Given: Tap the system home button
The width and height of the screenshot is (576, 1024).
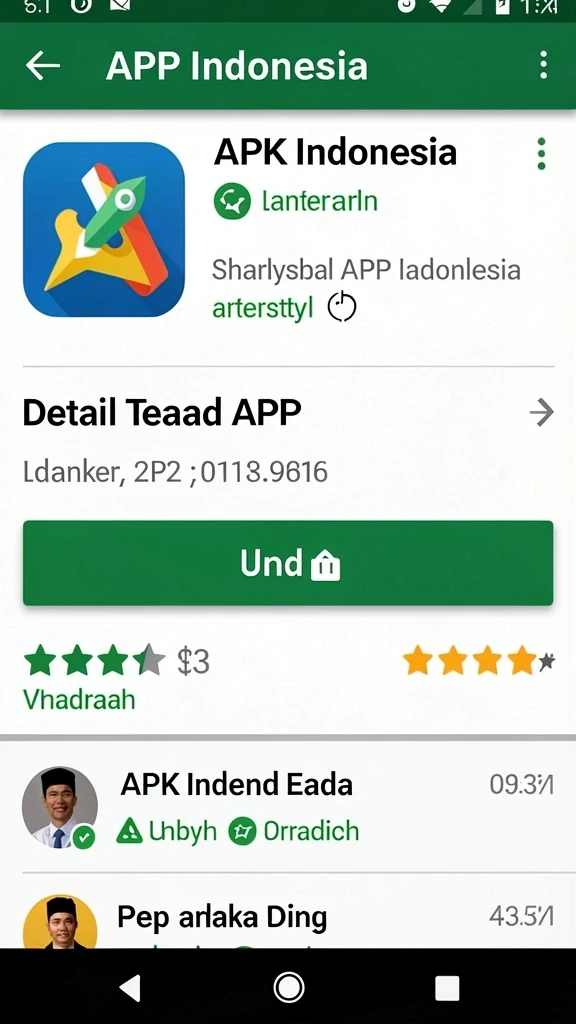Looking at the screenshot, I should click(289, 987).
